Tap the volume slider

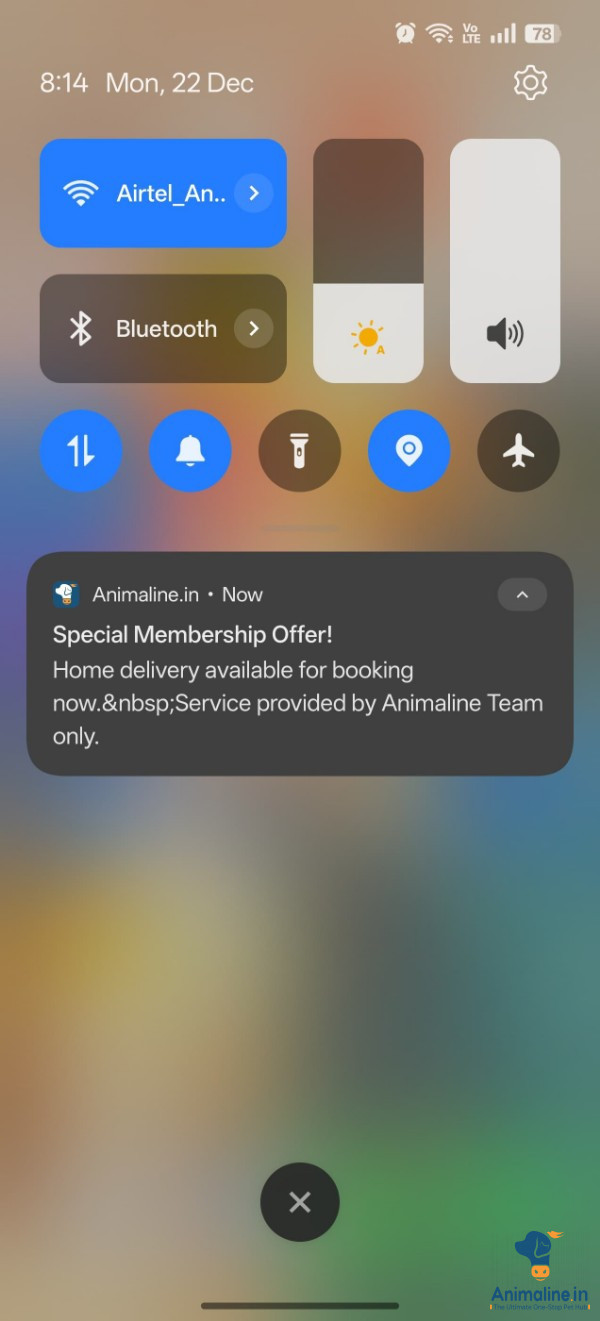pos(505,262)
